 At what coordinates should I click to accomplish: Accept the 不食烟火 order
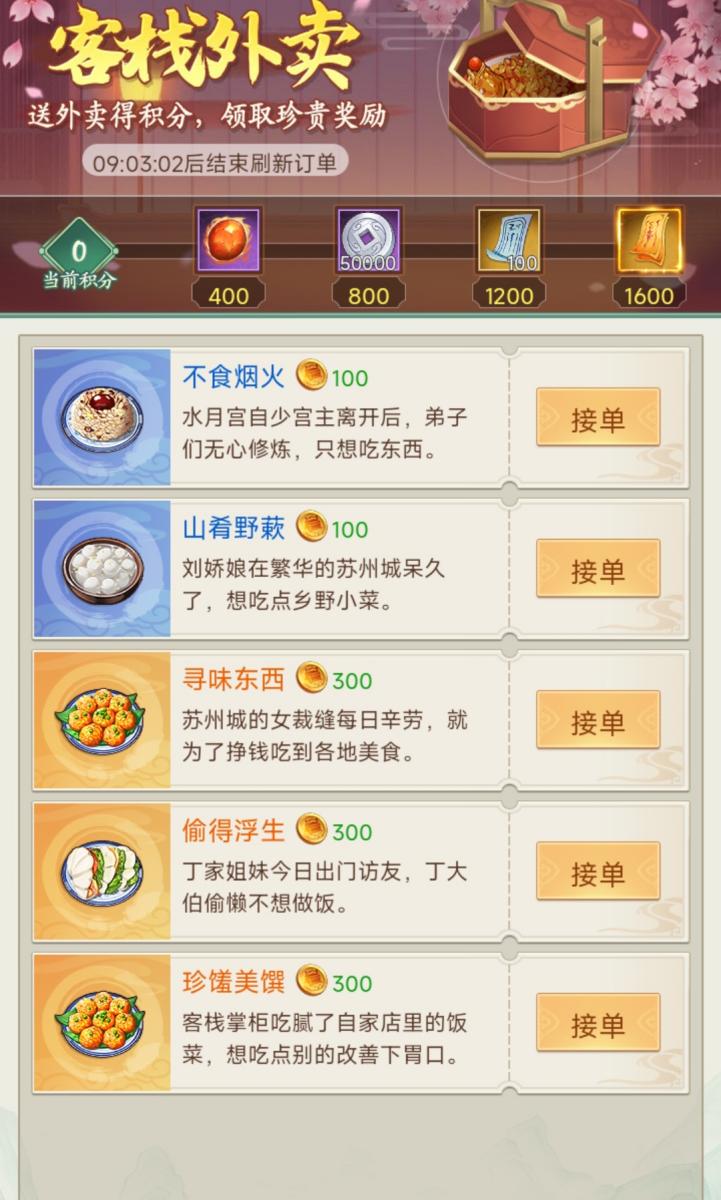click(x=598, y=417)
